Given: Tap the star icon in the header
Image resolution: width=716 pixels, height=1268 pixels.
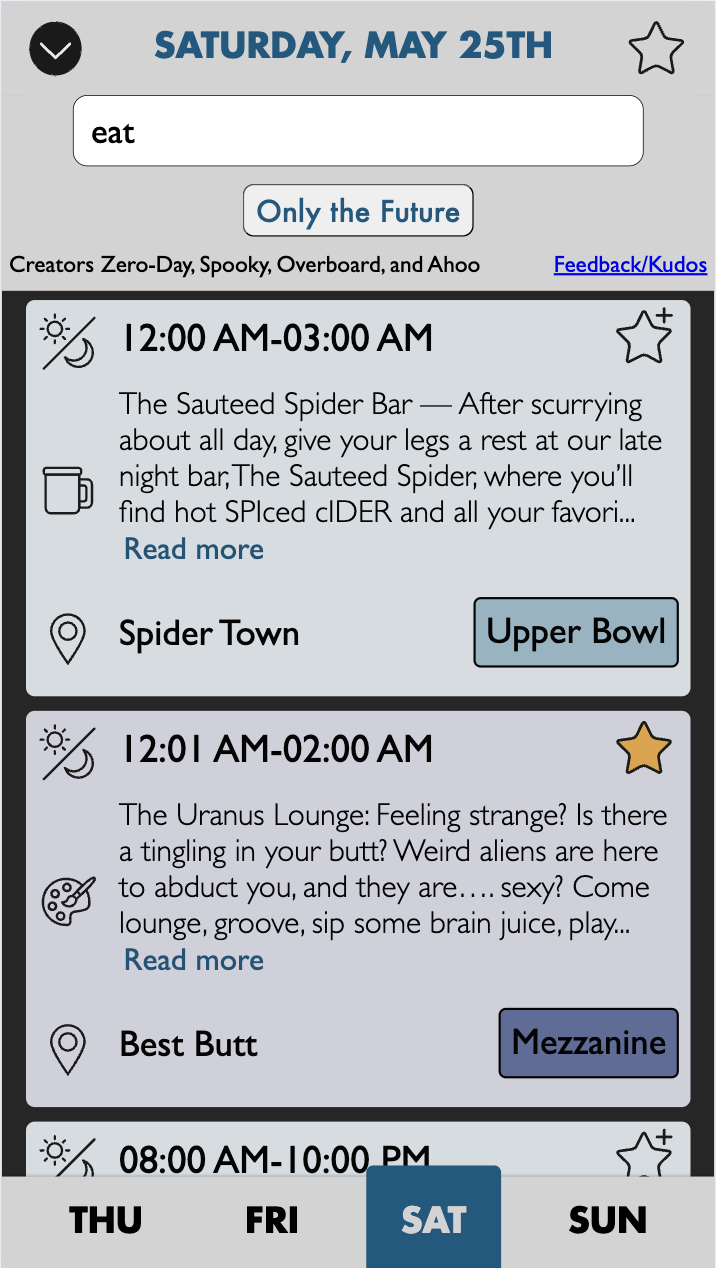Looking at the screenshot, I should [x=656, y=48].
